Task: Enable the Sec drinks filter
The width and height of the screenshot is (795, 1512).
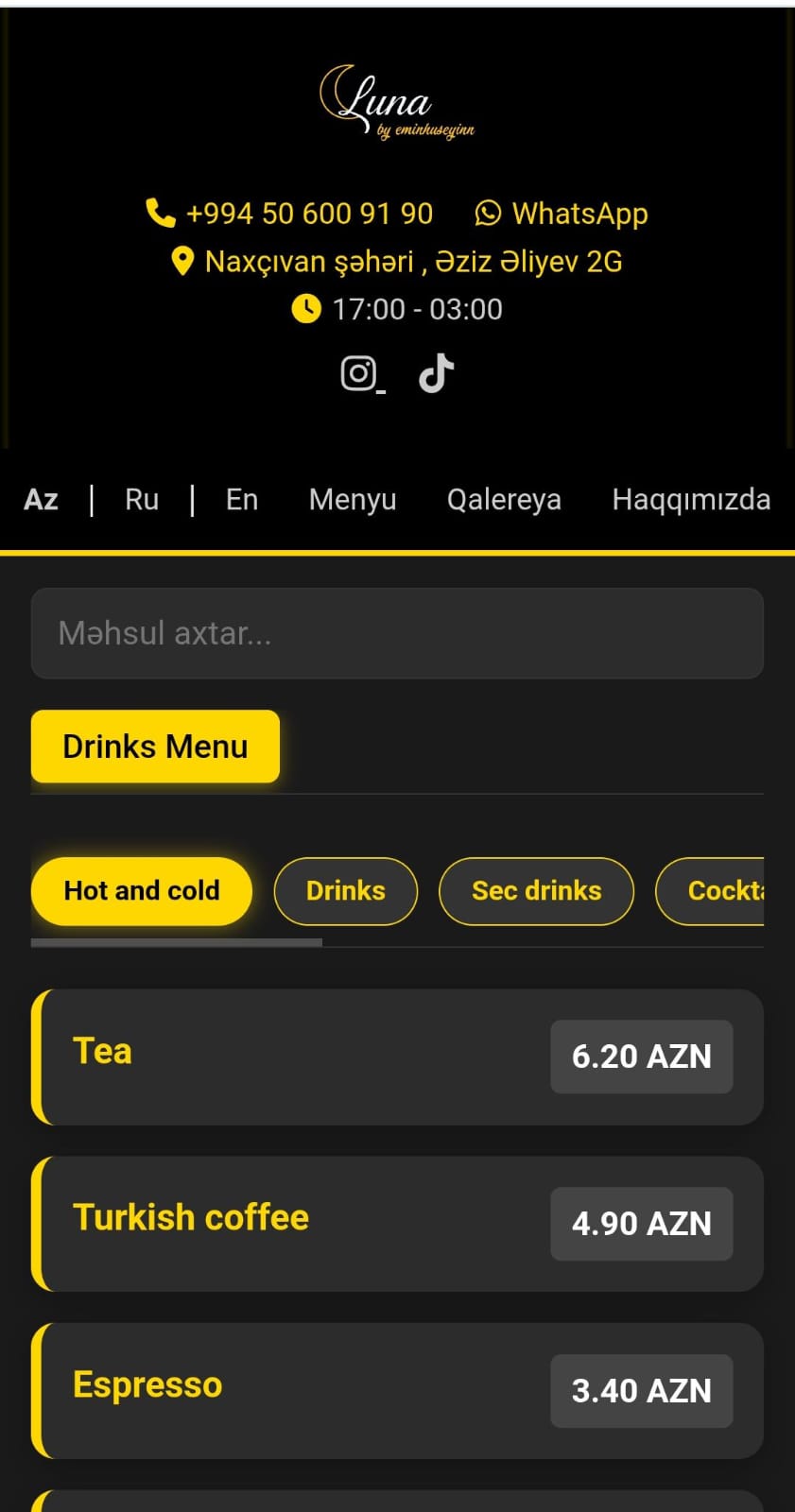Action: 536,890
